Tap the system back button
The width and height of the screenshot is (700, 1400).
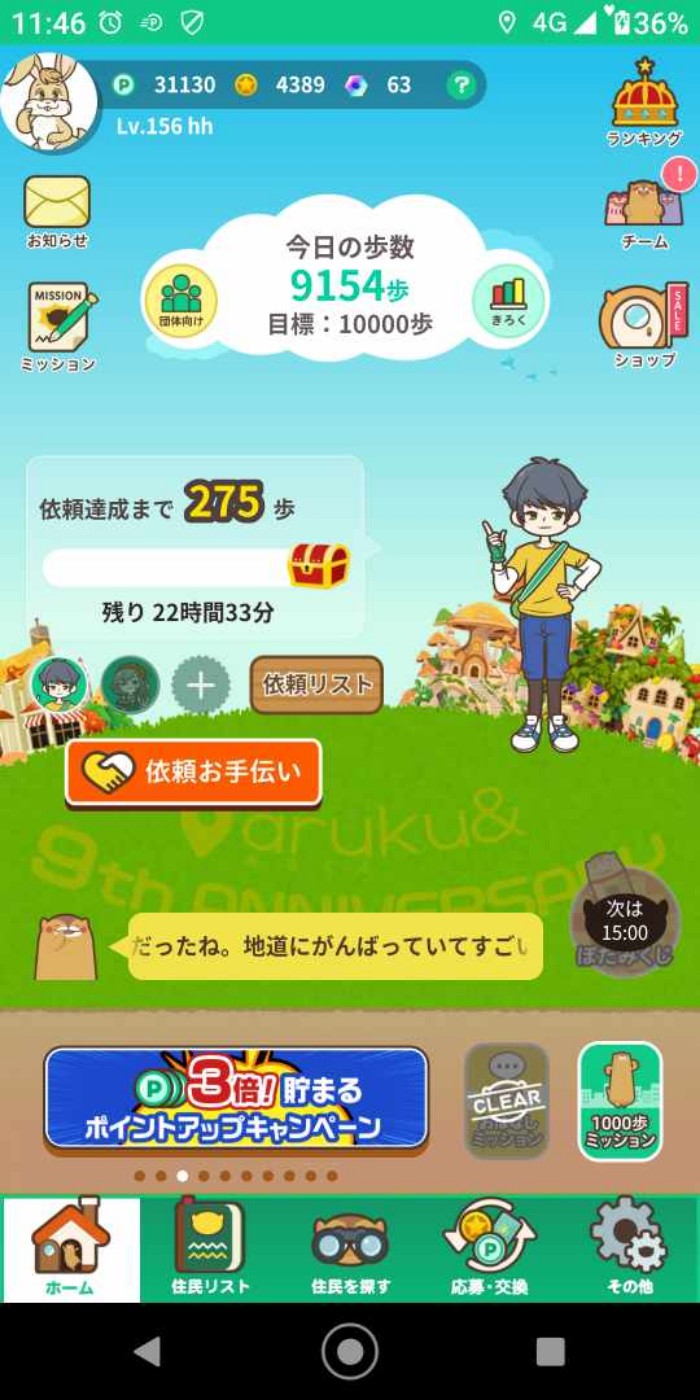click(148, 1352)
